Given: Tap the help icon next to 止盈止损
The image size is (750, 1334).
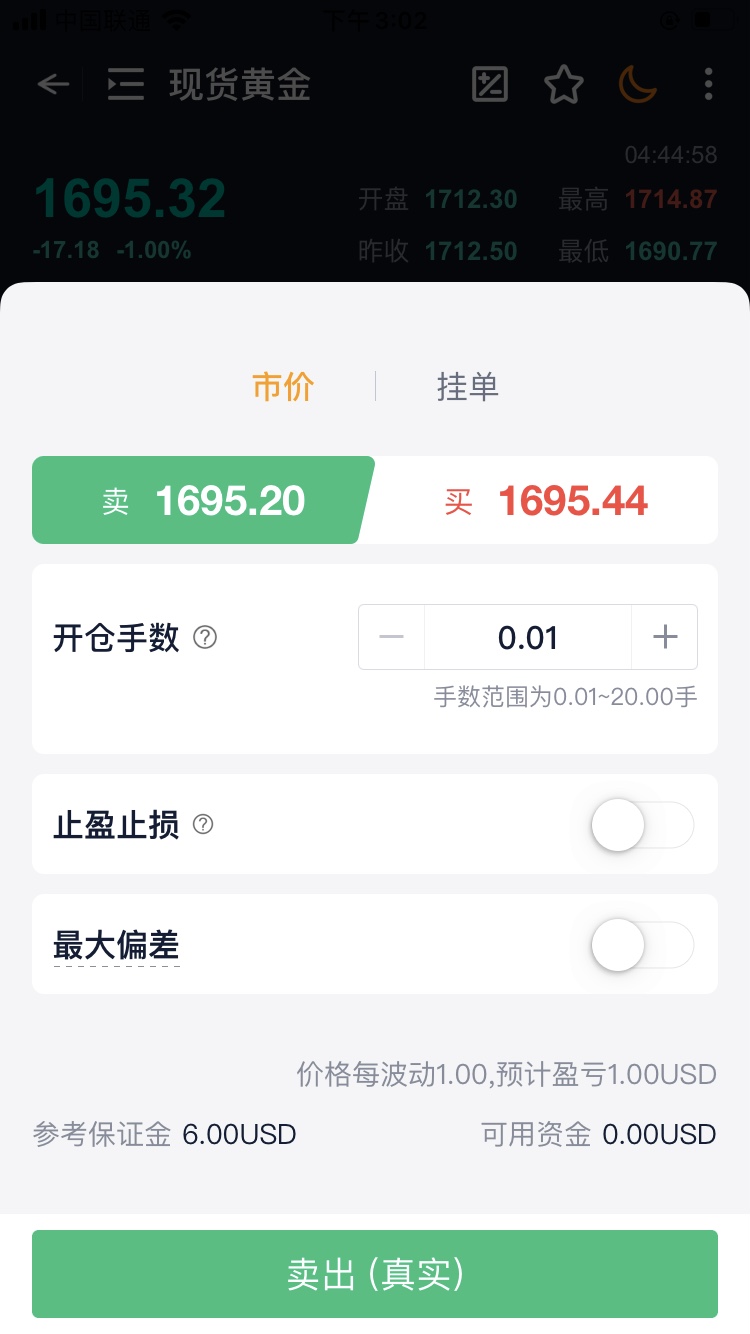Looking at the screenshot, I should 203,824.
